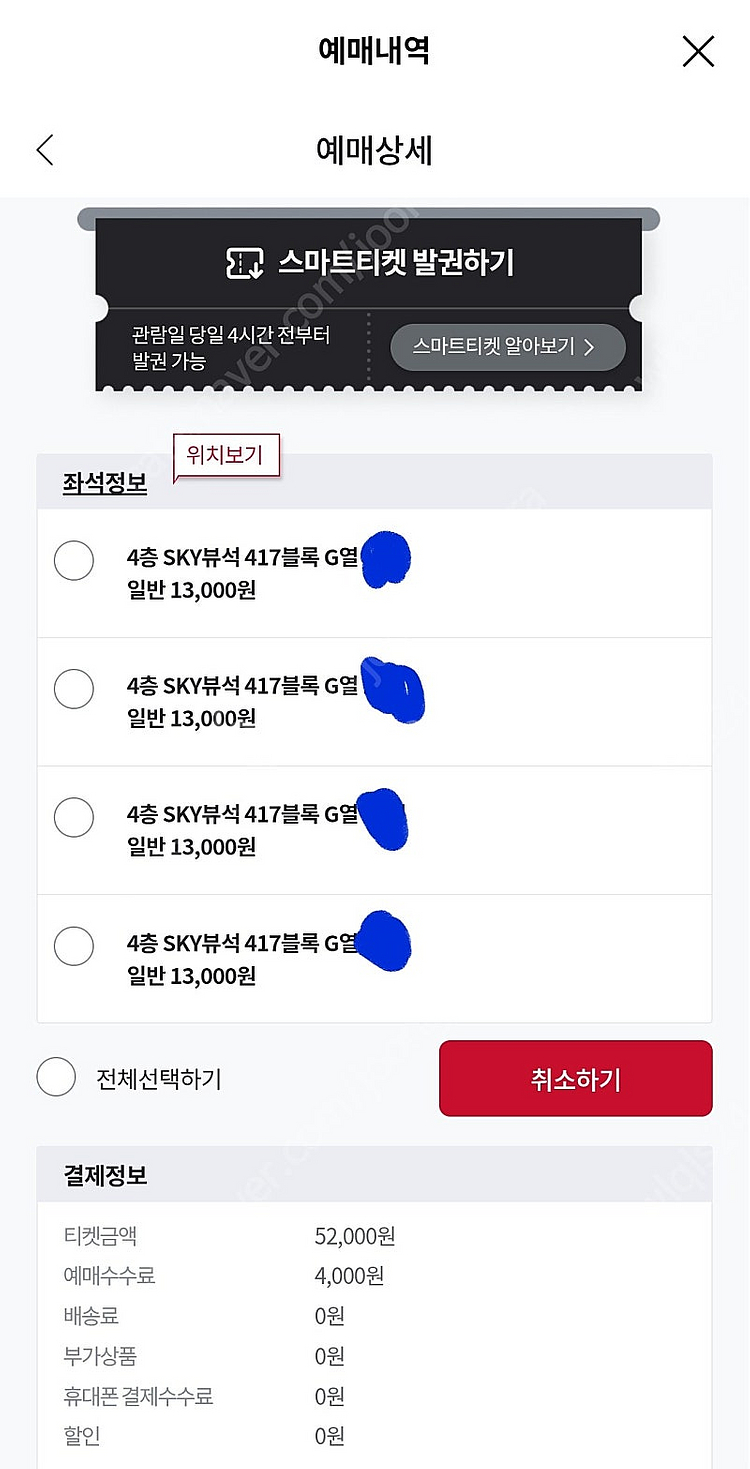Select the second 417블록 G열 seat circle
The width and height of the screenshot is (750, 1469).
(73, 689)
